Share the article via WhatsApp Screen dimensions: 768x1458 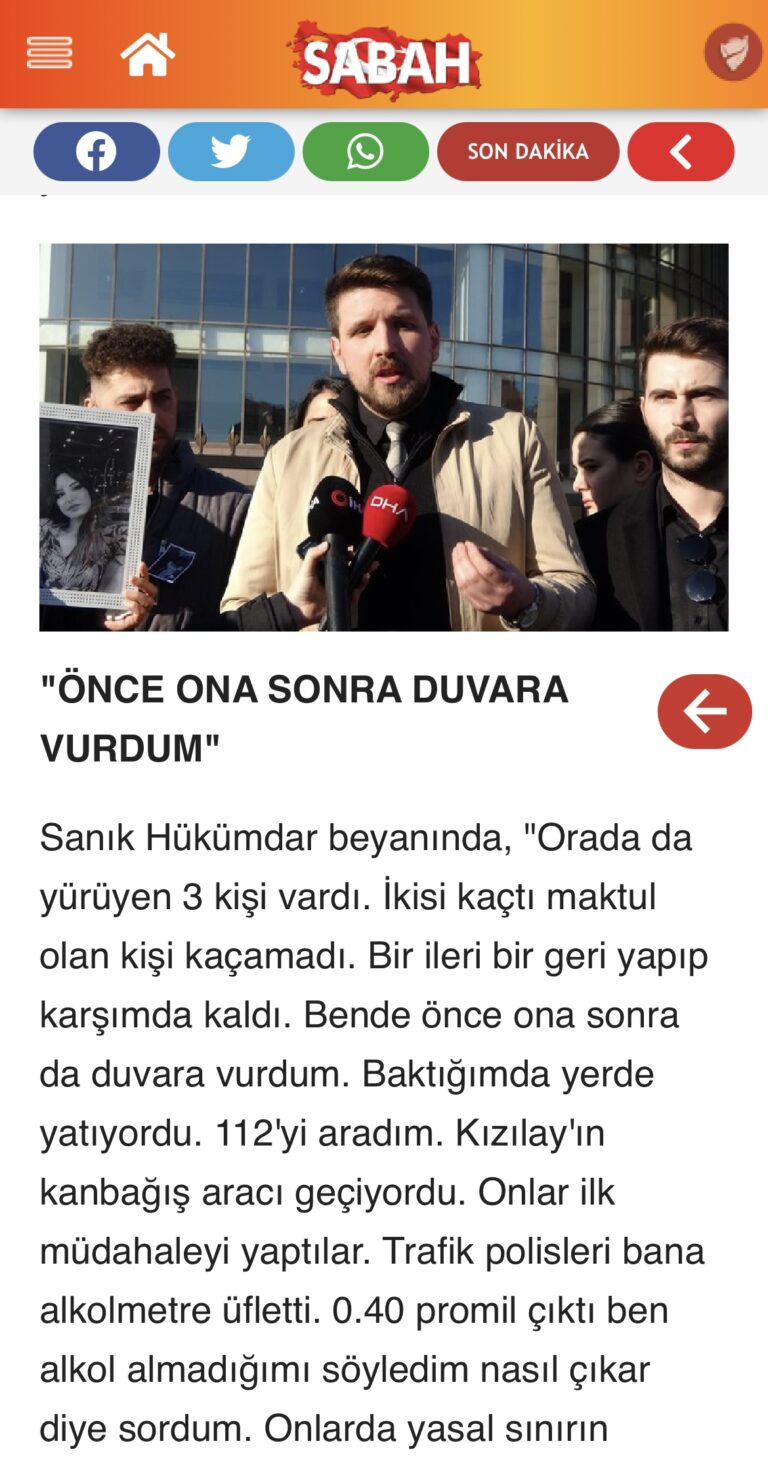point(365,152)
